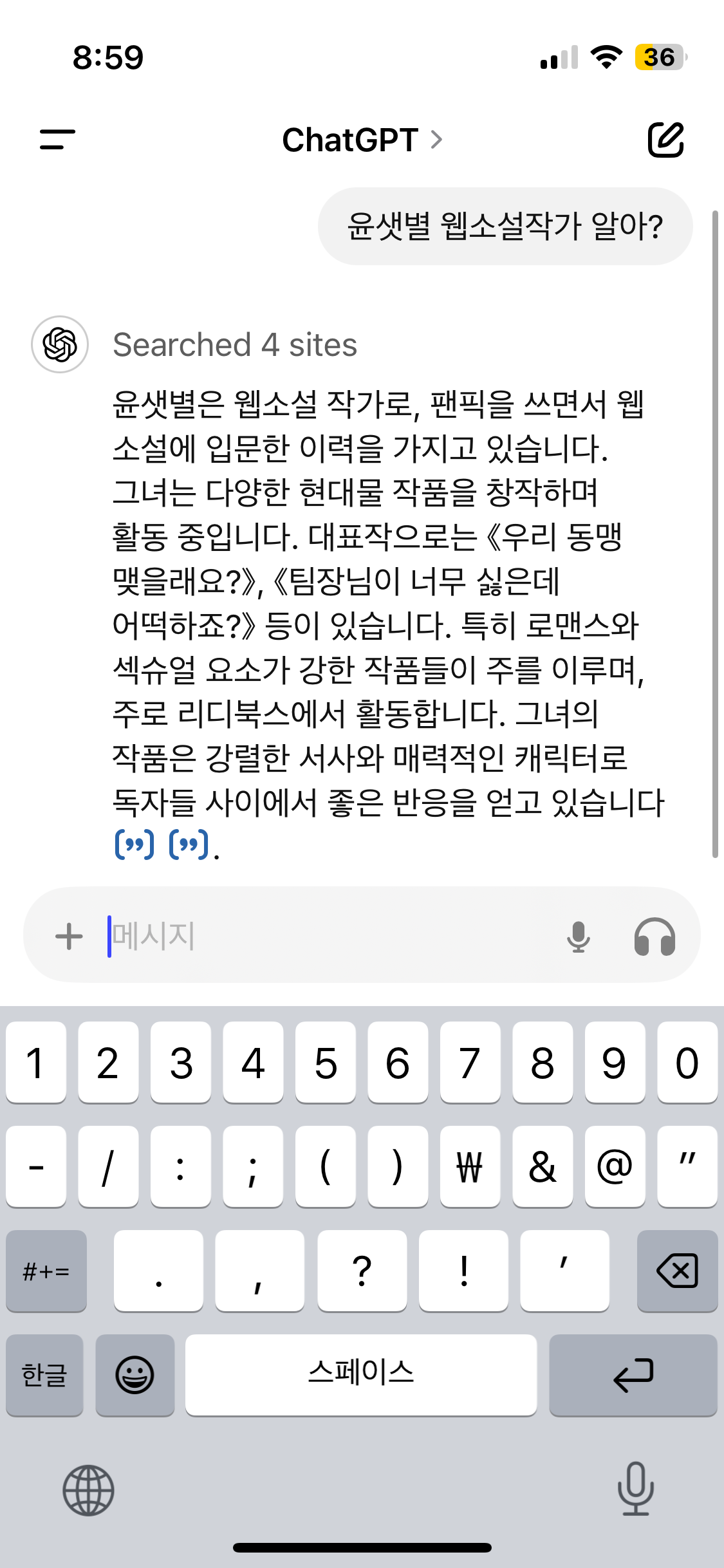Viewport: 724px width, 1568px height.
Task: Switch back to Korean with the 한글 key
Action: pos(44,1375)
